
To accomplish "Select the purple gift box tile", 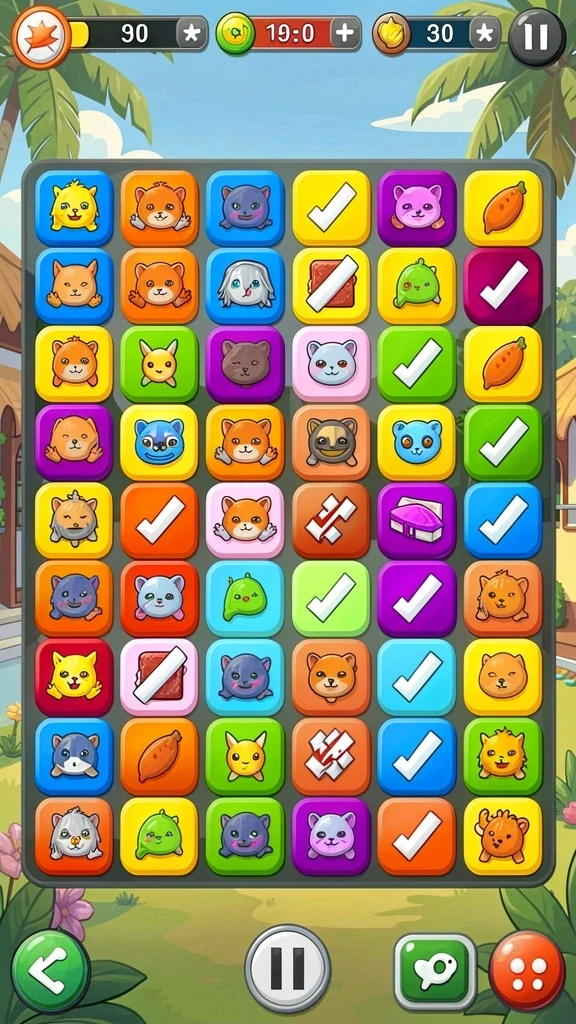I will (x=417, y=520).
